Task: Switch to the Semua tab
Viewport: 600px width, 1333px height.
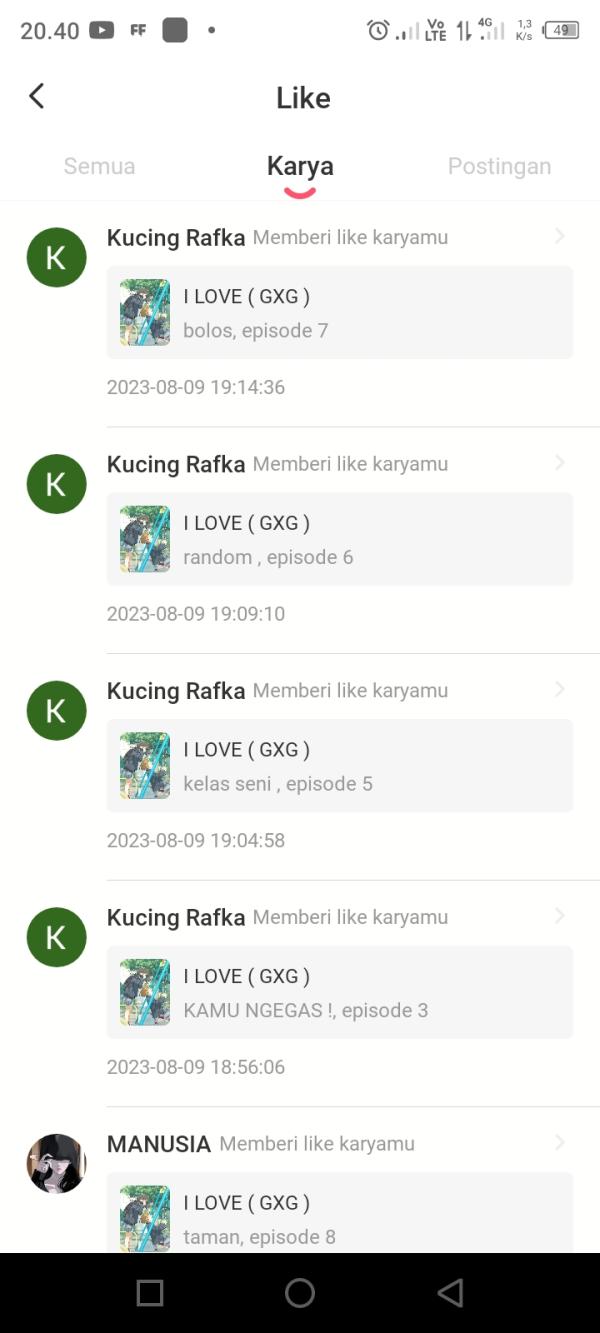Action: (99, 166)
